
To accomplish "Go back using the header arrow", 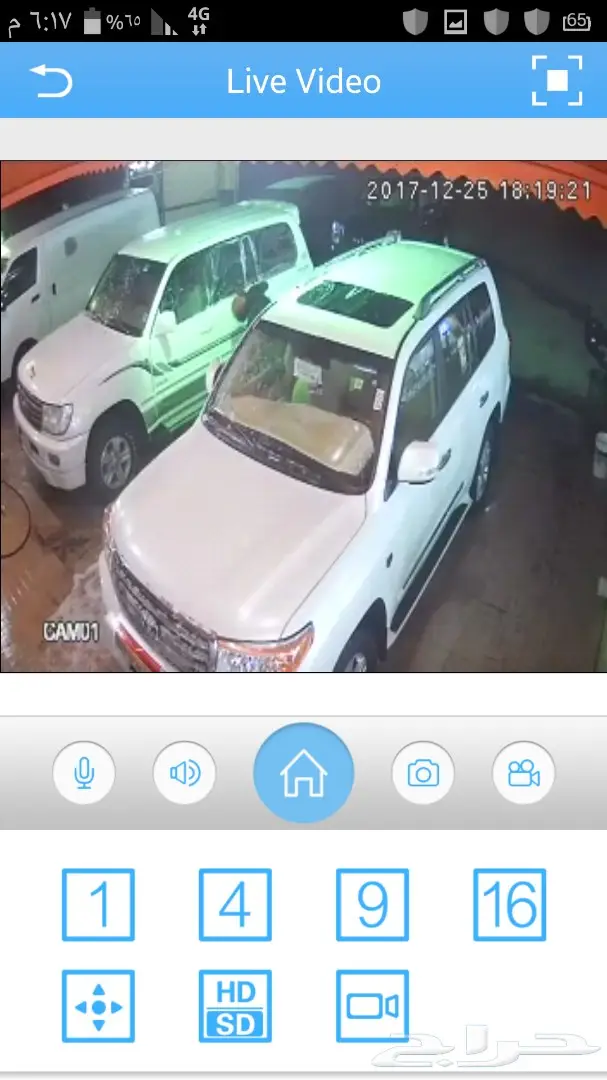I will 51,81.
